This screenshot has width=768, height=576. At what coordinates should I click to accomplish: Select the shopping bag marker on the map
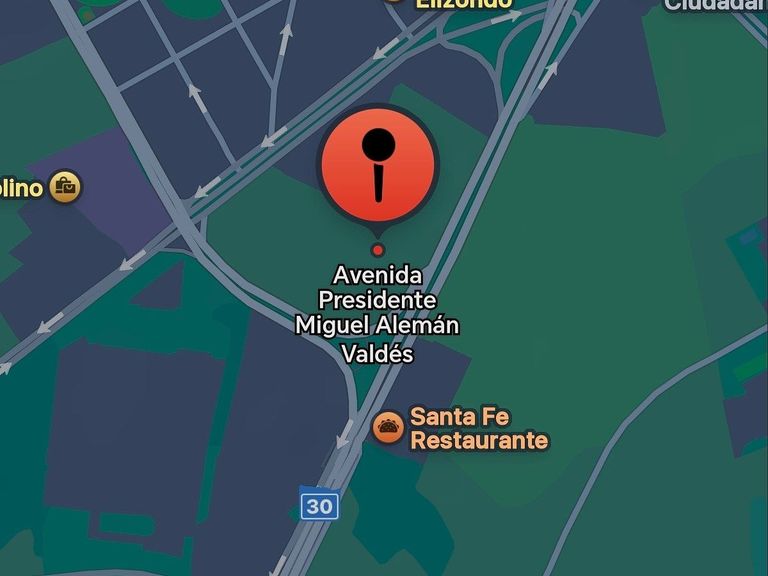tap(66, 186)
